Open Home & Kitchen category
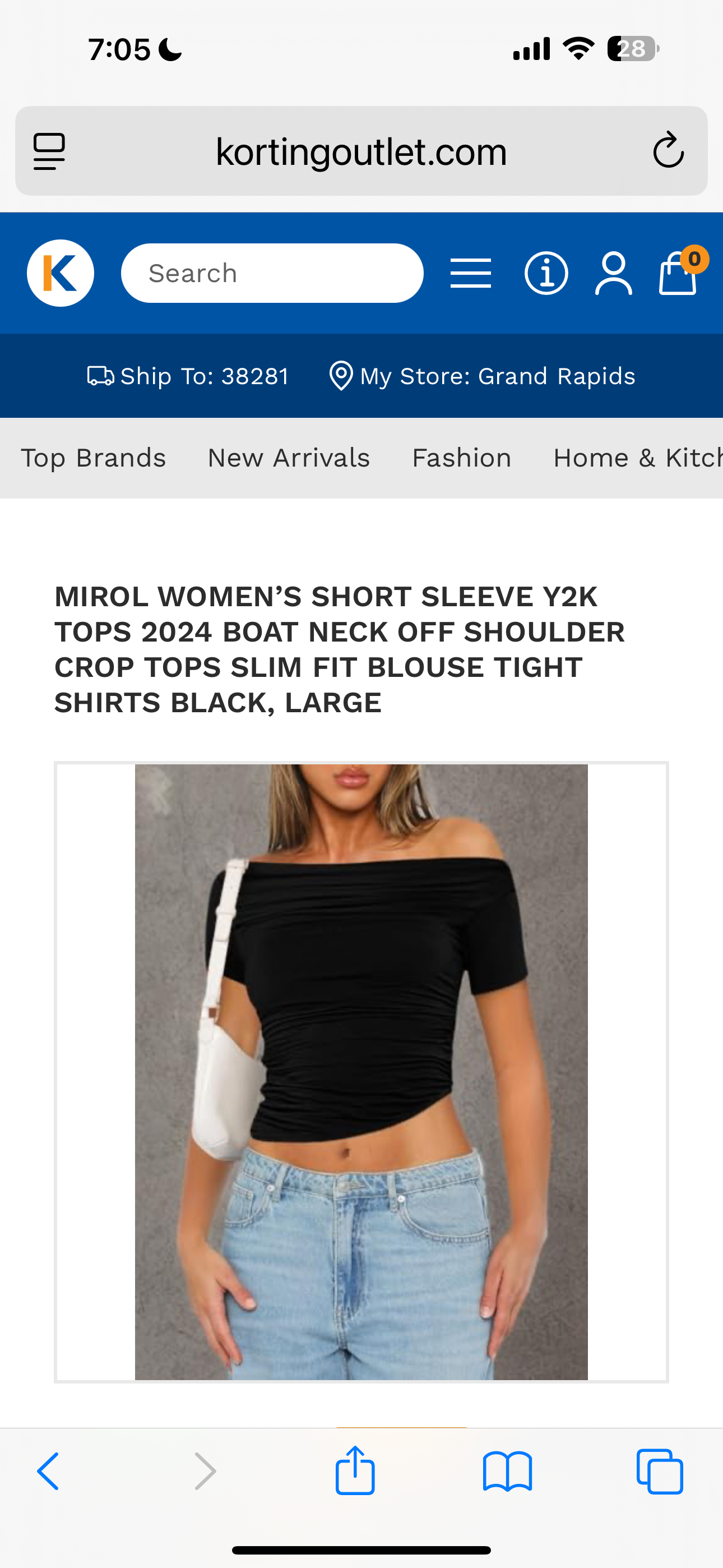This screenshot has height=1568, width=723. (x=637, y=458)
